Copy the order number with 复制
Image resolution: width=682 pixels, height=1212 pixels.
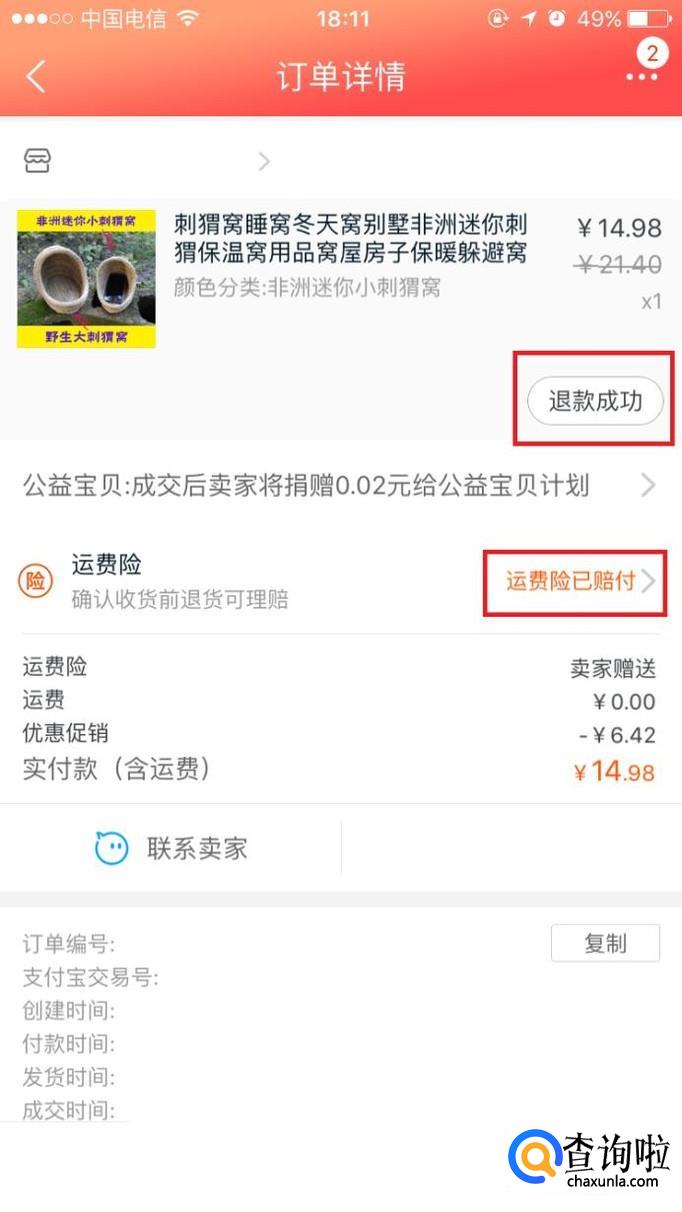tap(605, 943)
